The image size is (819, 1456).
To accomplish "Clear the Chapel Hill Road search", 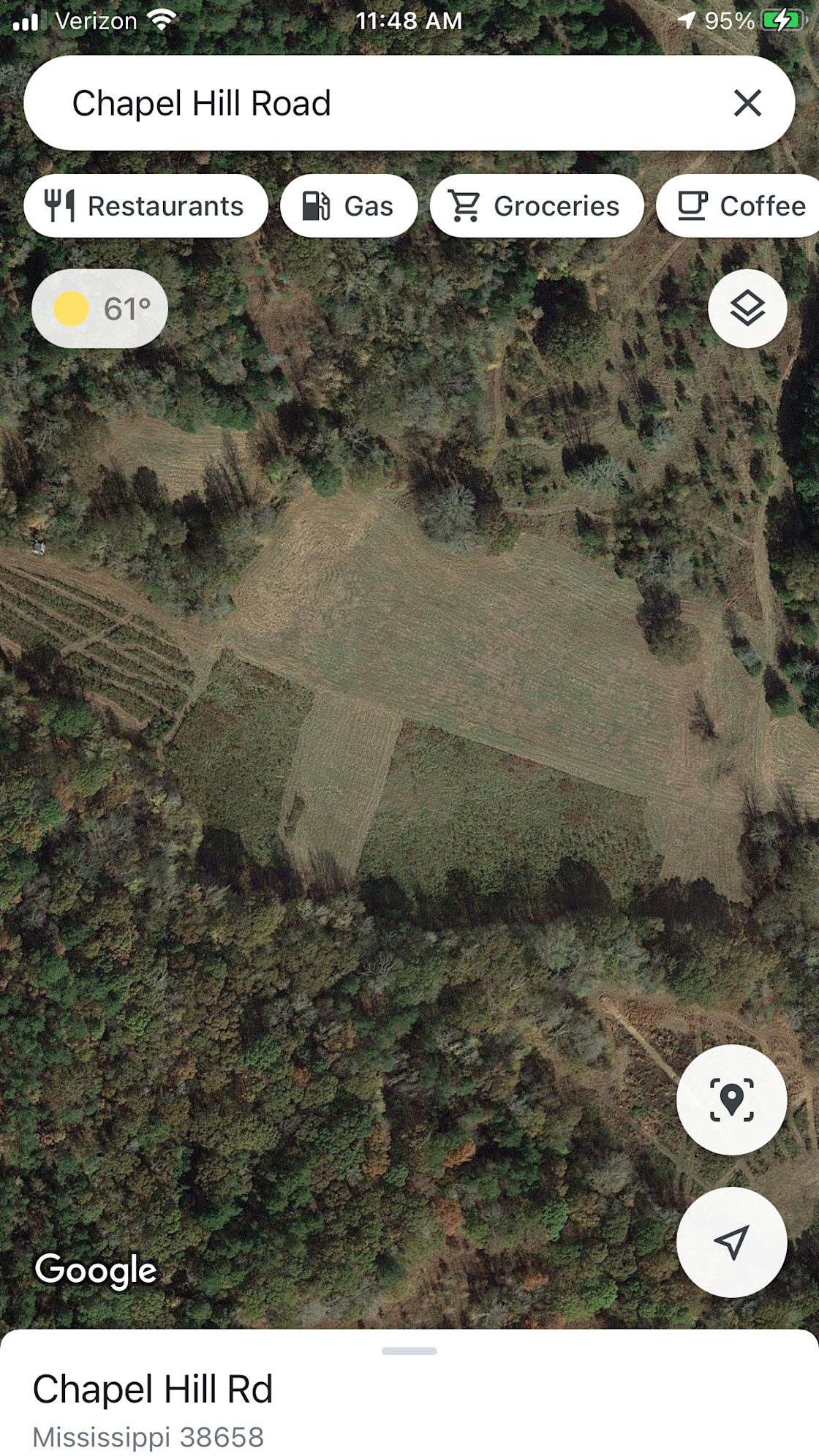I will click(x=747, y=103).
